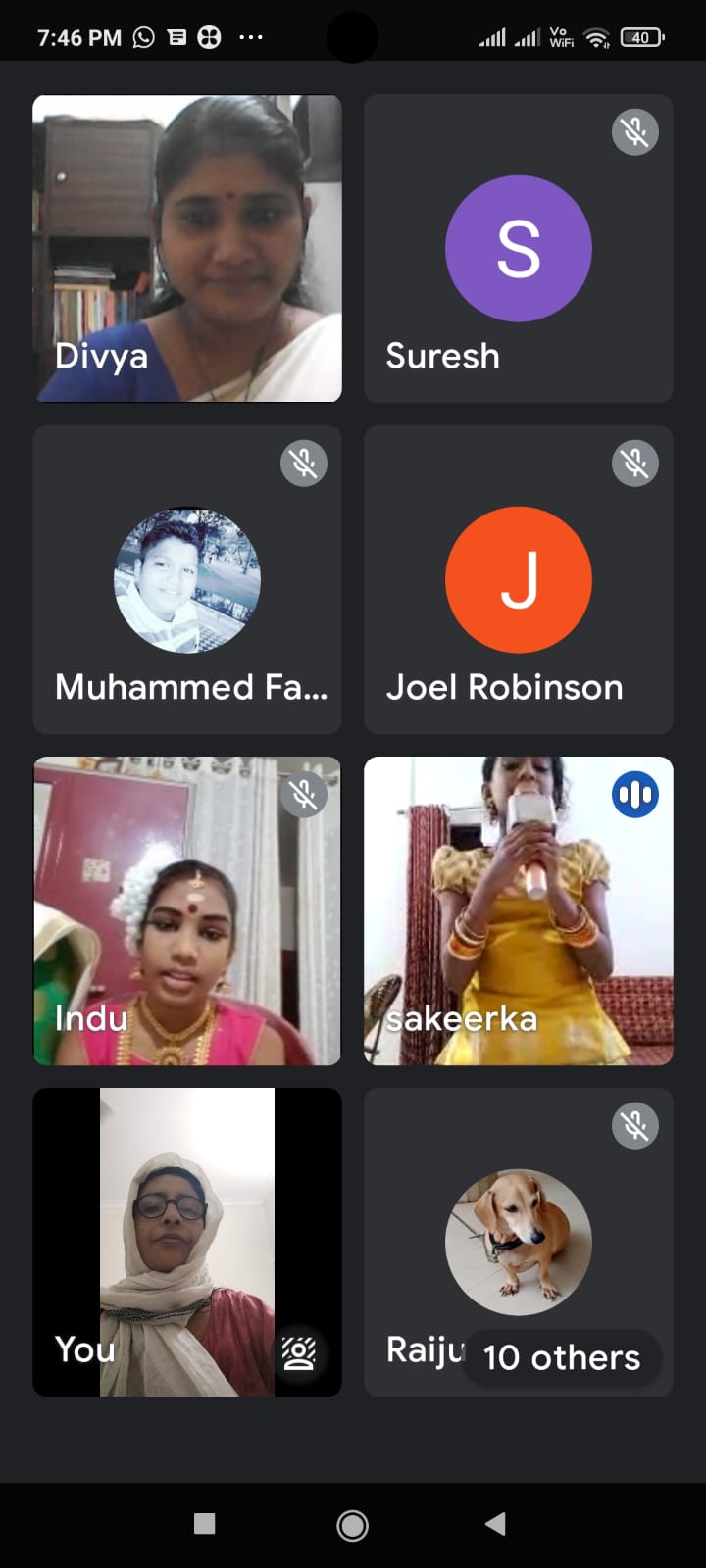Open Muhammed Fa...'s participant tile

187,579
